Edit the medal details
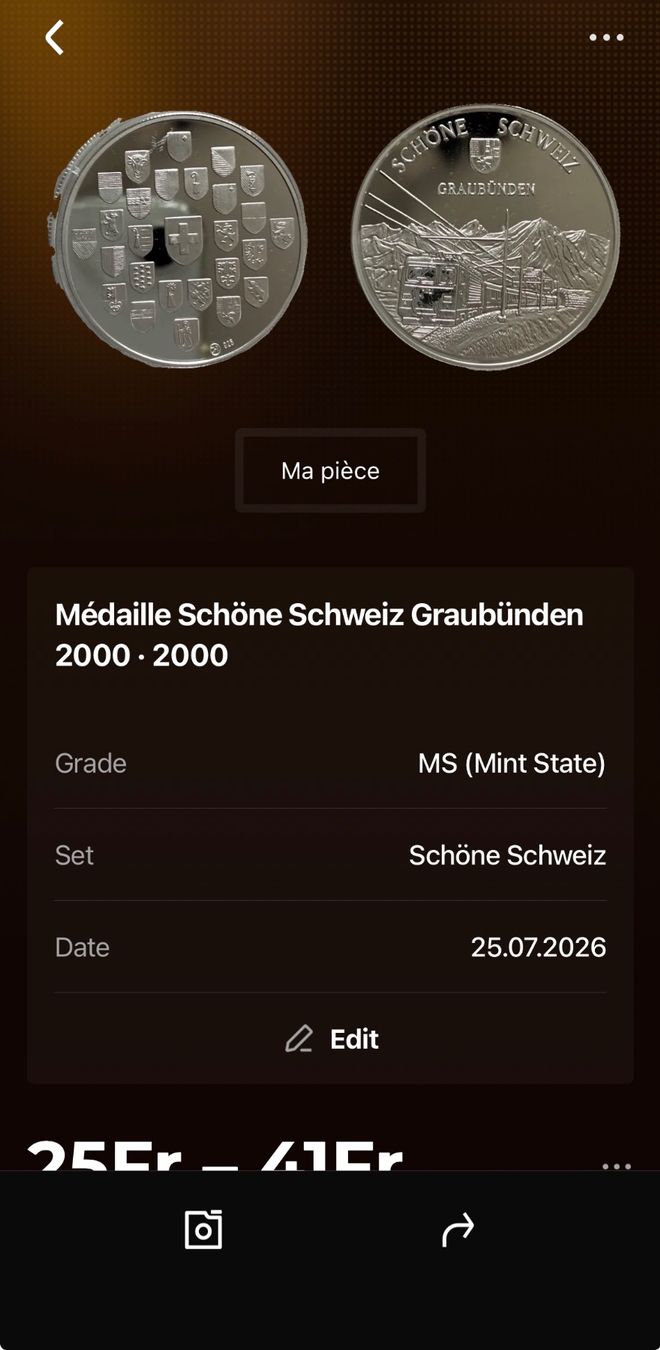The height and width of the screenshot is (1350, 660). (x=330, y=1039)
